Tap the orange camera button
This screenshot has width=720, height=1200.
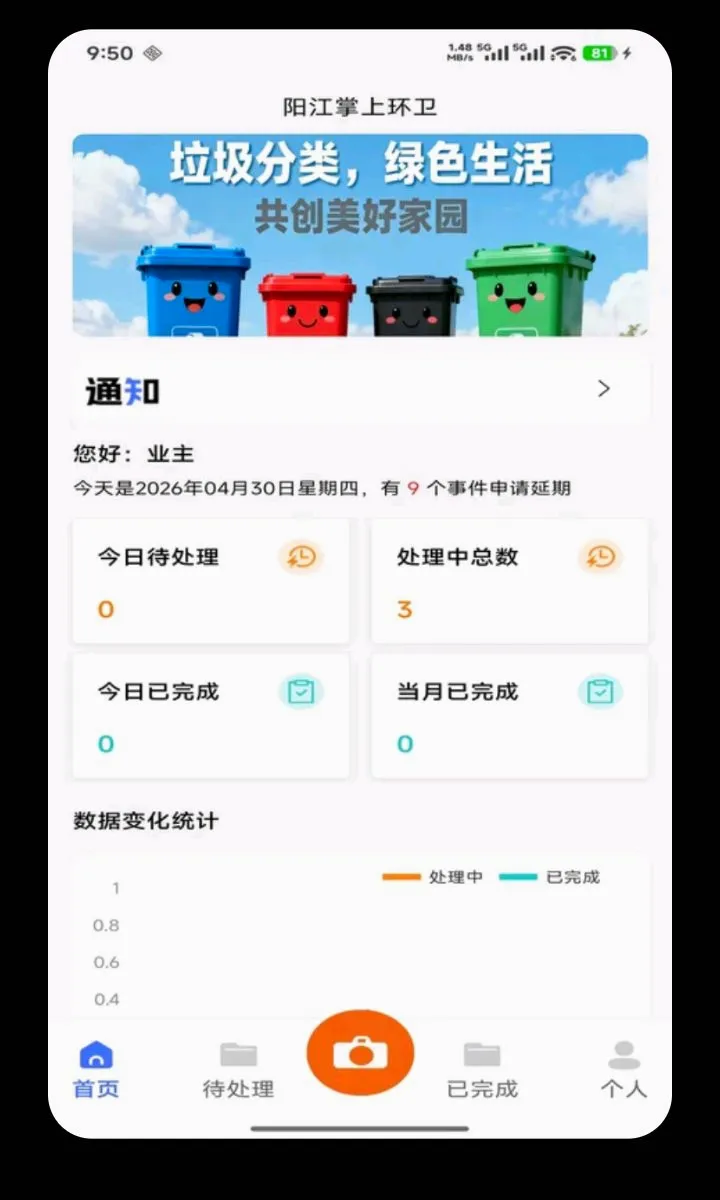click(360, 1053)
